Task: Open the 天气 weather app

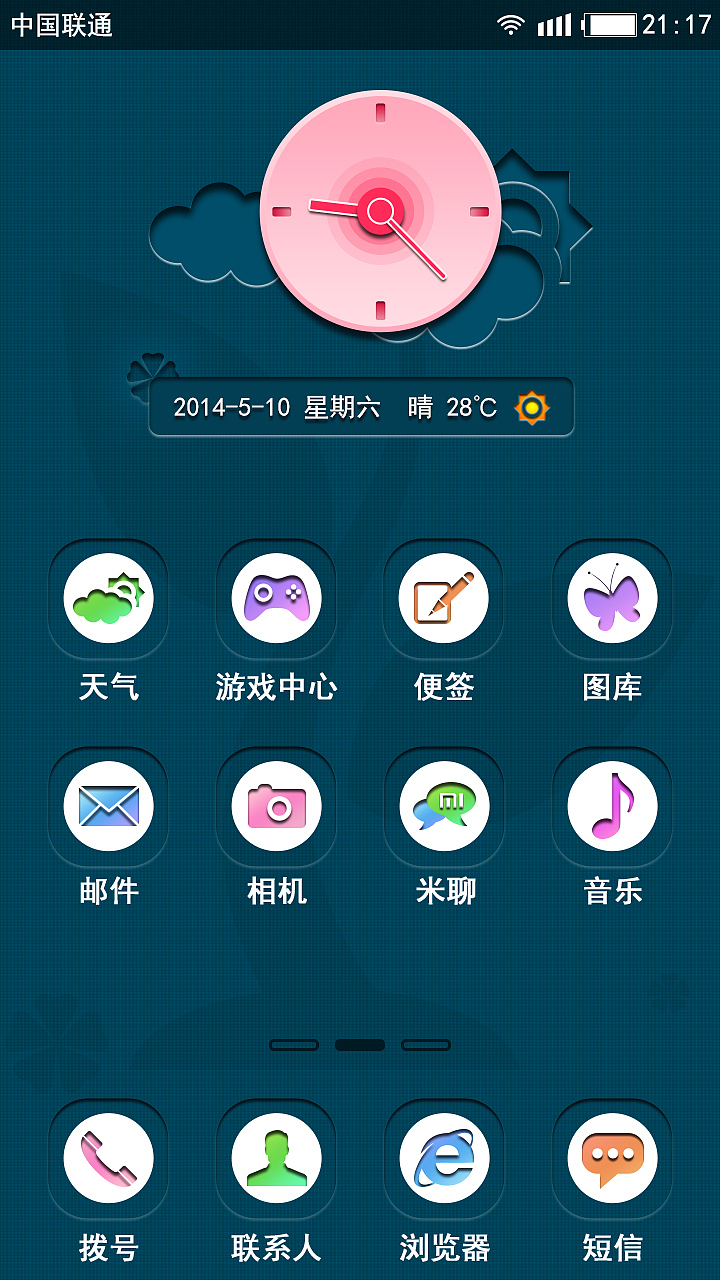Action: coord(108,599)
